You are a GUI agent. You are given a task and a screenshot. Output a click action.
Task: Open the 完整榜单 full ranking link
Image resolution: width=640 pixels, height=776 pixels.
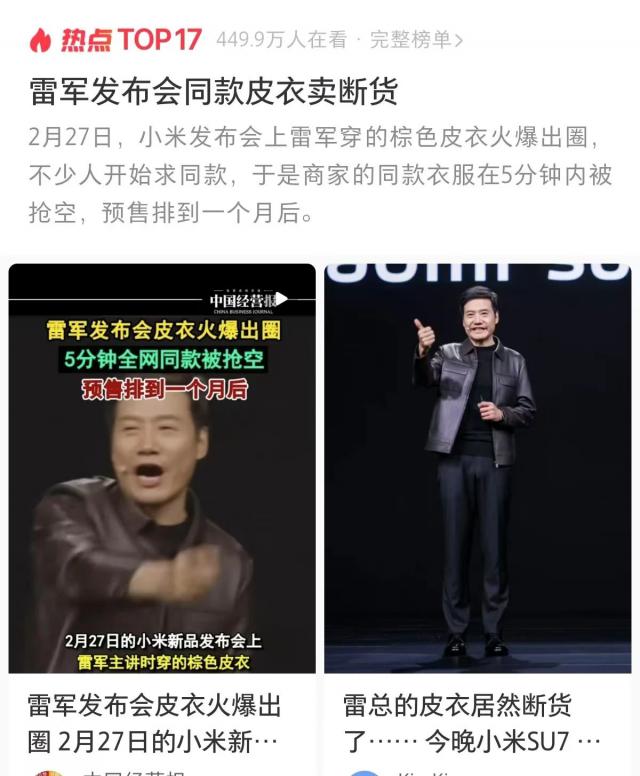[x=416, y=40]
